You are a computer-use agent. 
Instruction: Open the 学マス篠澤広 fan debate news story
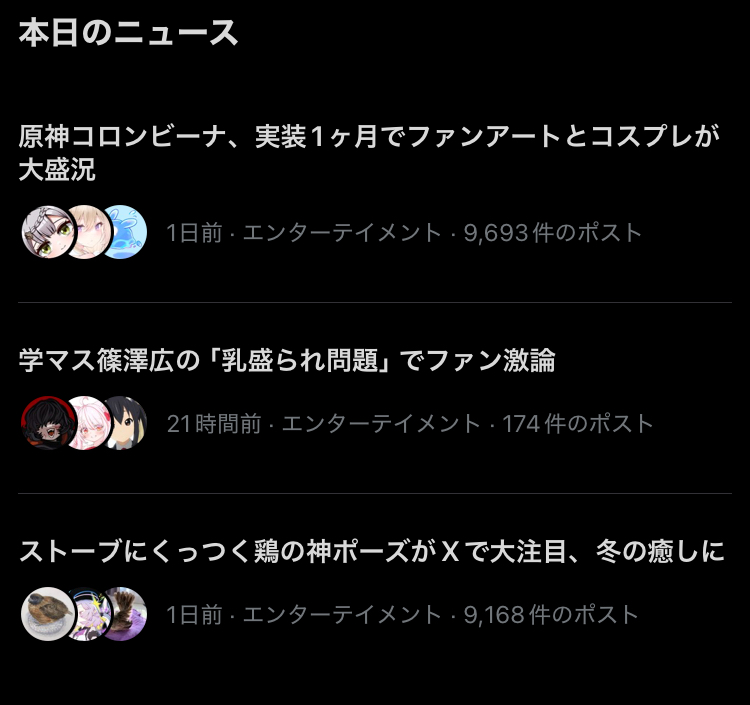coord(287,361)
